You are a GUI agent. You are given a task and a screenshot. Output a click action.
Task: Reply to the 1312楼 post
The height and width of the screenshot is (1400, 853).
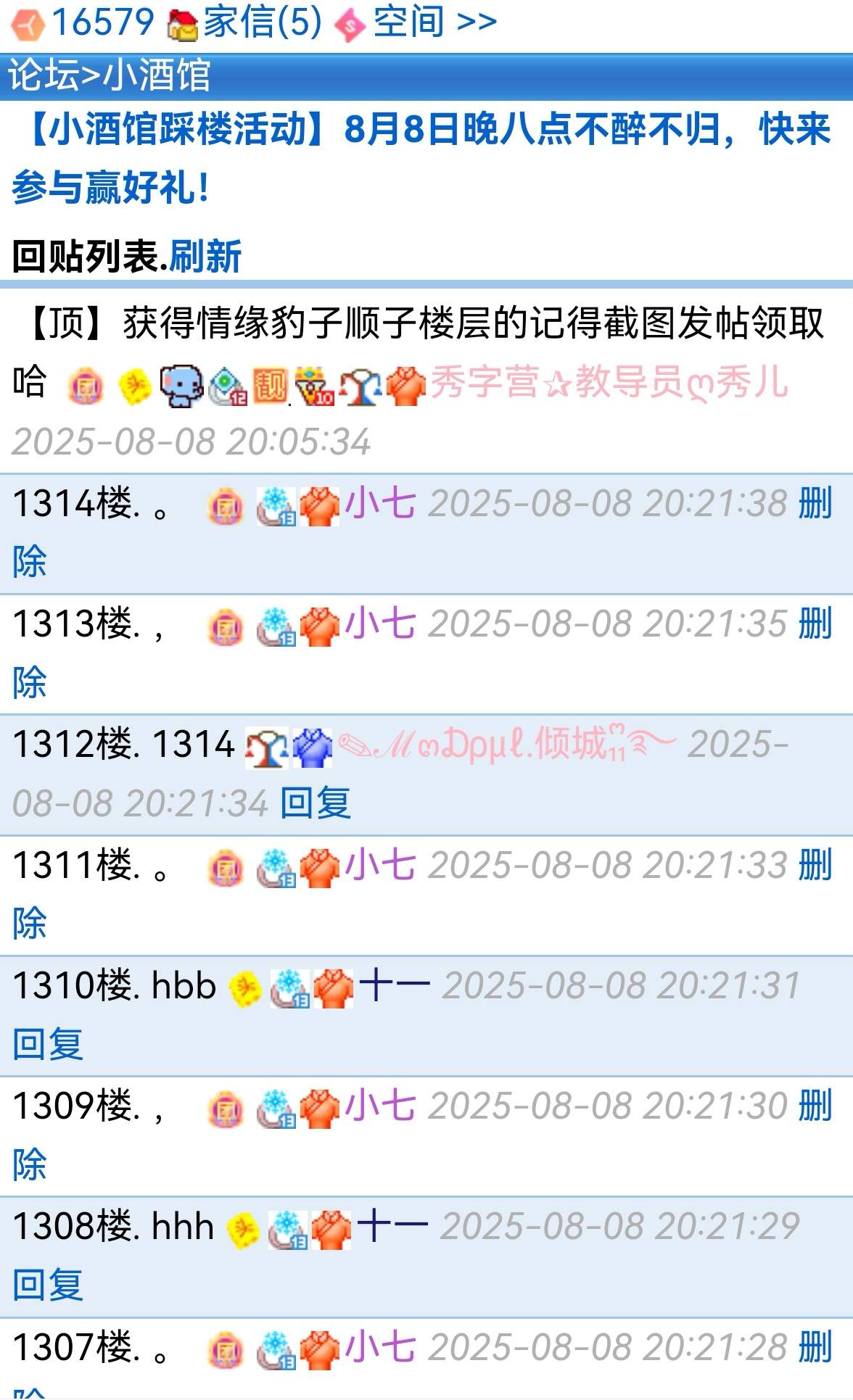pyautogui.click(x=315, y=803)
